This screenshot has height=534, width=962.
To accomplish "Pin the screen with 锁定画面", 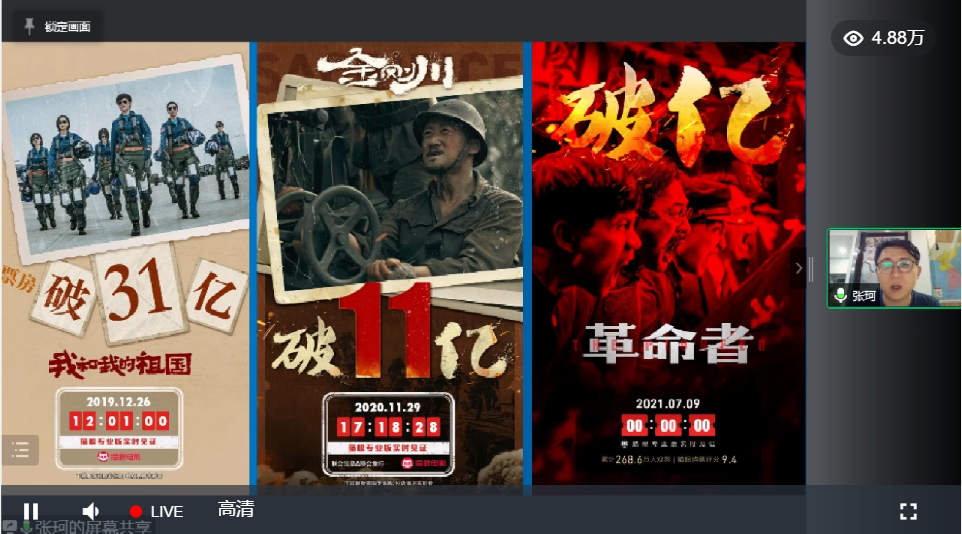I will click(57, 26).
